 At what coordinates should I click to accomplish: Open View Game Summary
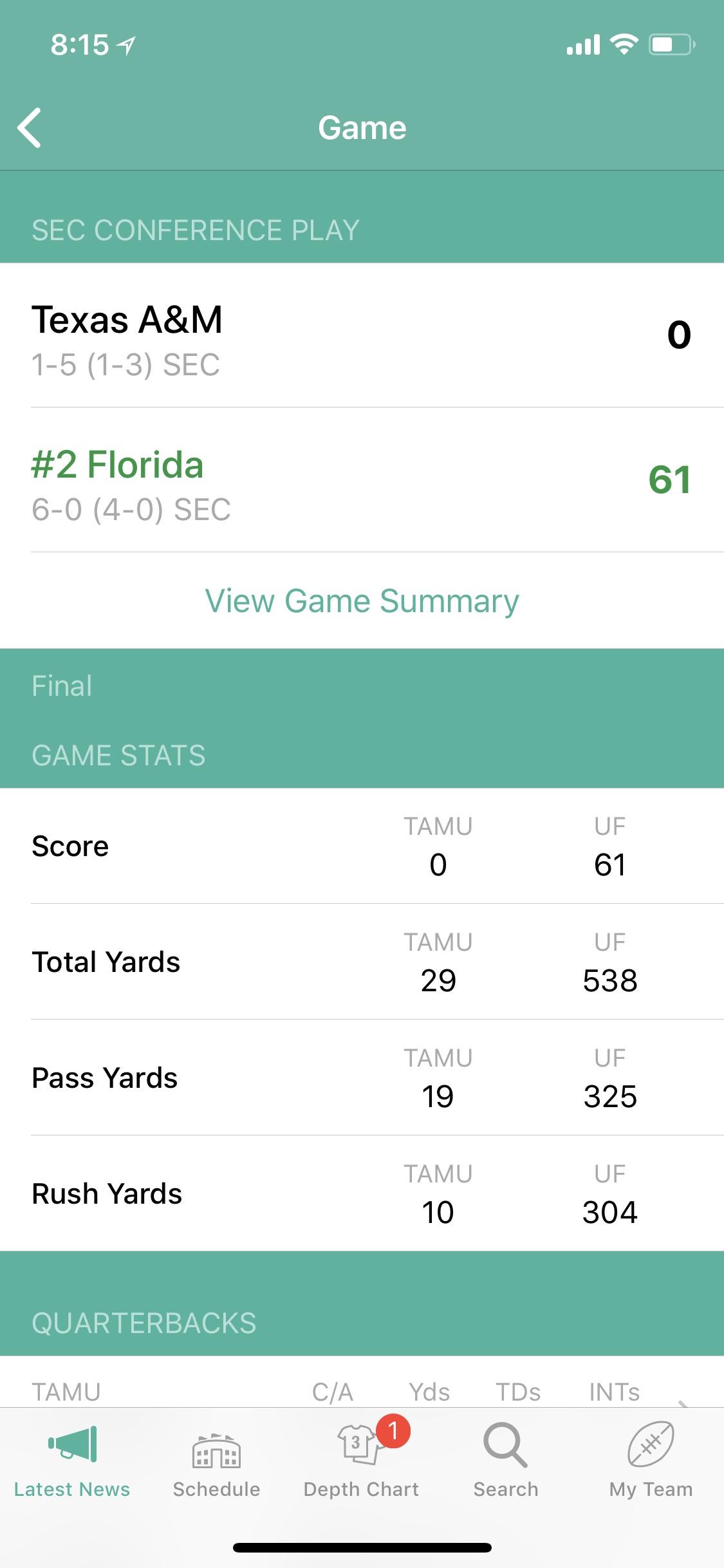coord(362,601)
